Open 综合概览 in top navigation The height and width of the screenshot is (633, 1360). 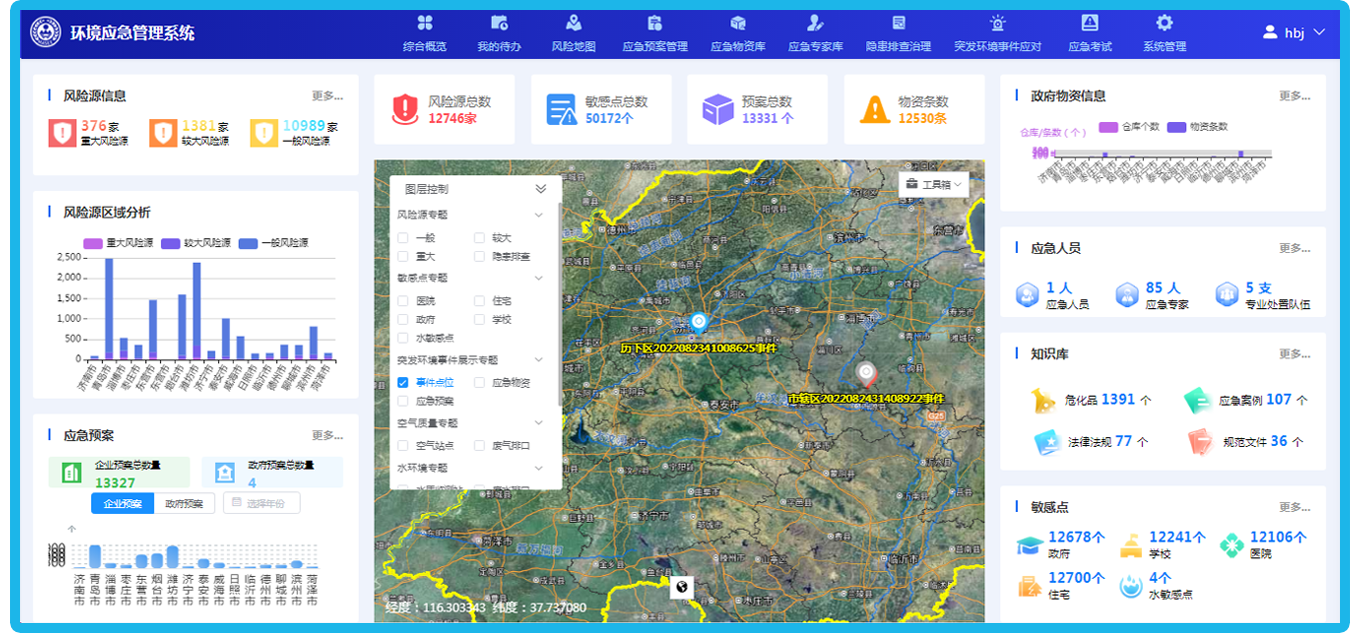click(425, 33)
